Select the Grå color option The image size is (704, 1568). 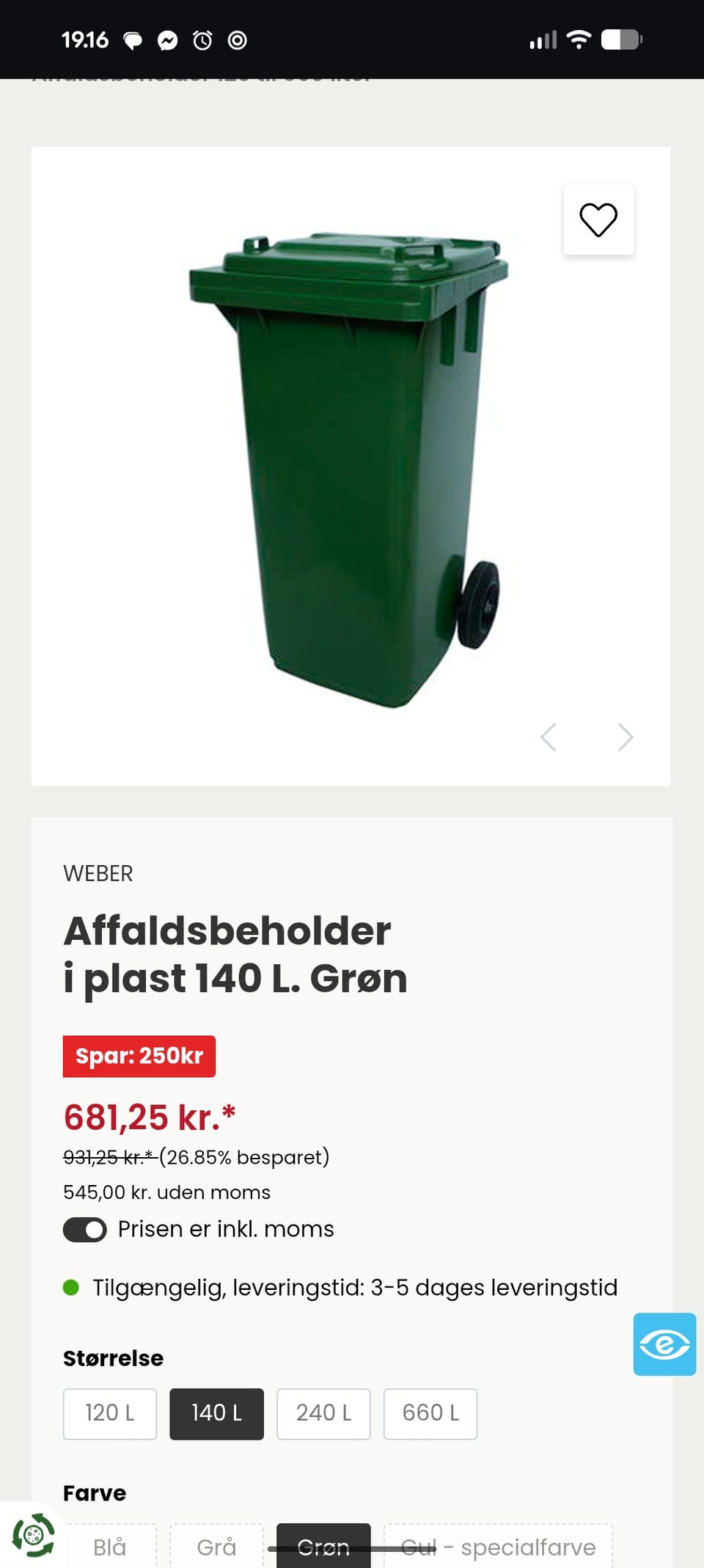[216, 1545]
